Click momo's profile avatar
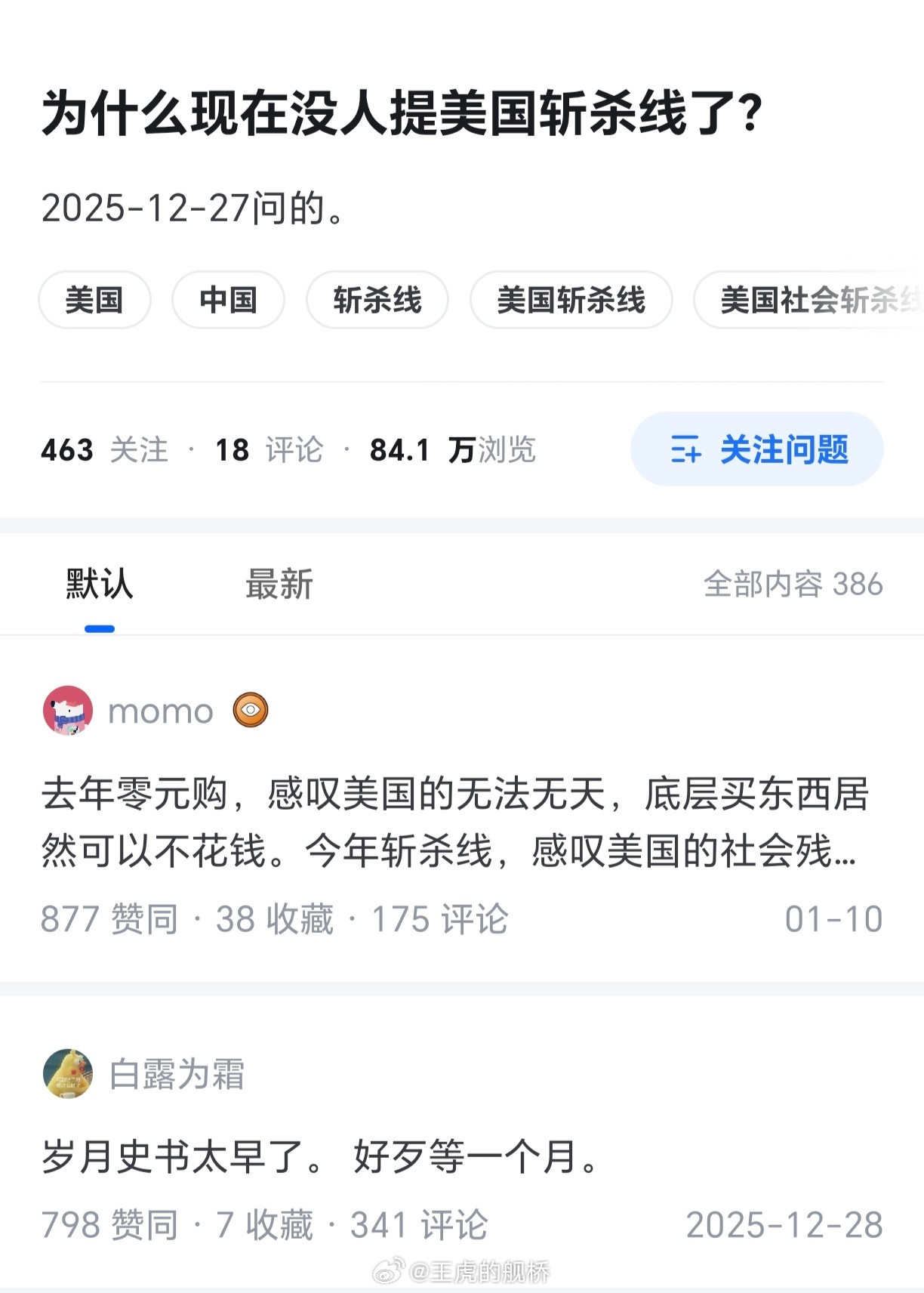The width and height of the screenshot is (924, 1293). 68,710
